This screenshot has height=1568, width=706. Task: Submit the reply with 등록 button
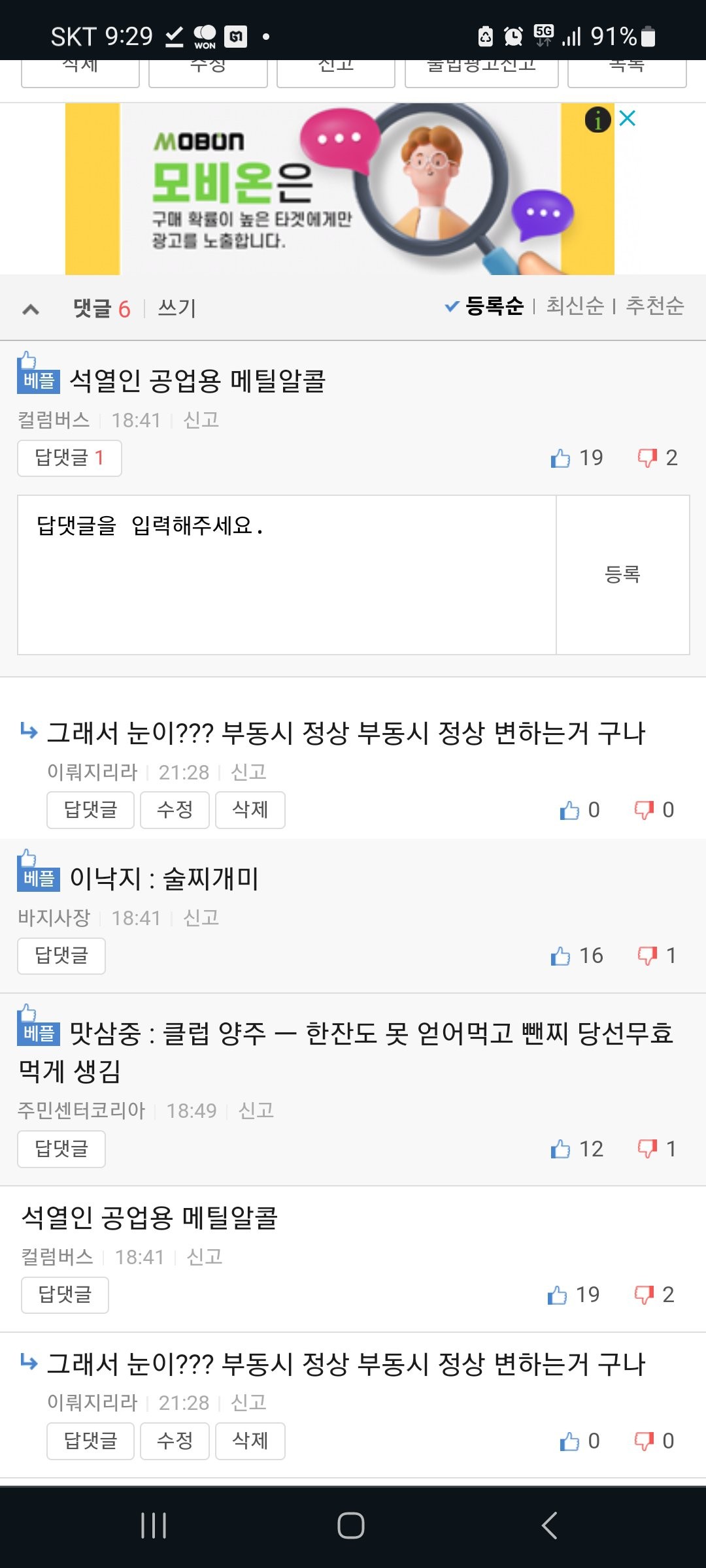(x=622, y=574)
